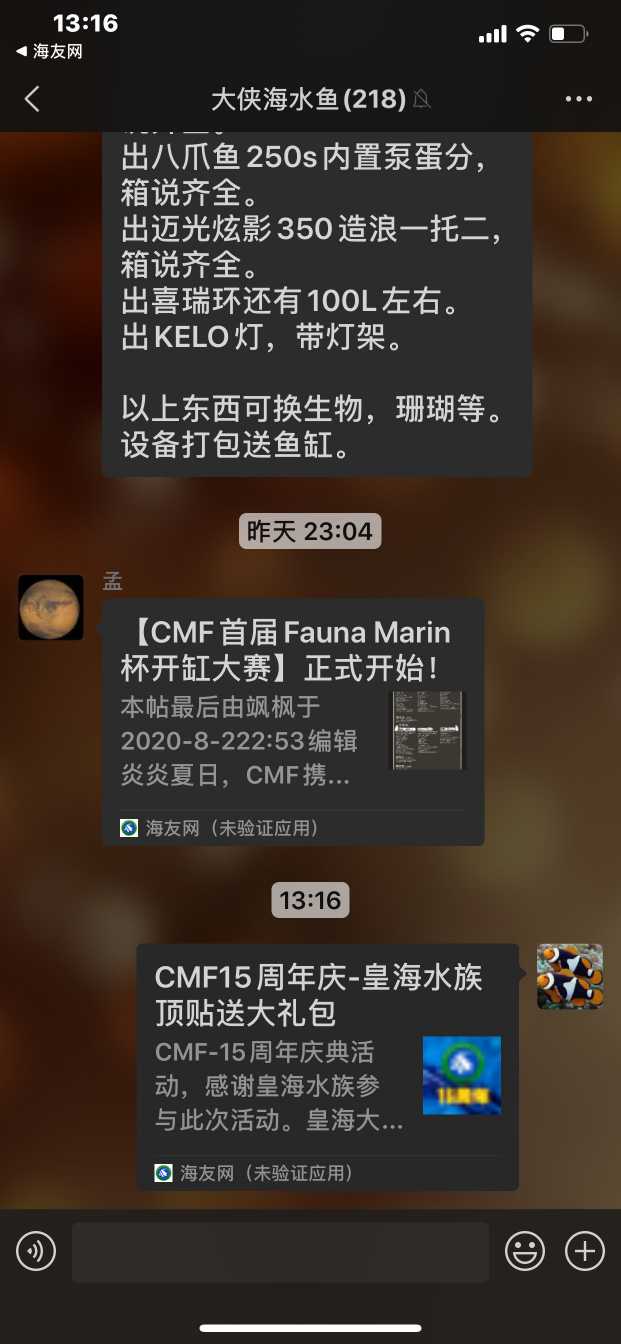Open the emoji picker
Viewport: 621px width, 1344px height.
click(x=524, y=1250)
